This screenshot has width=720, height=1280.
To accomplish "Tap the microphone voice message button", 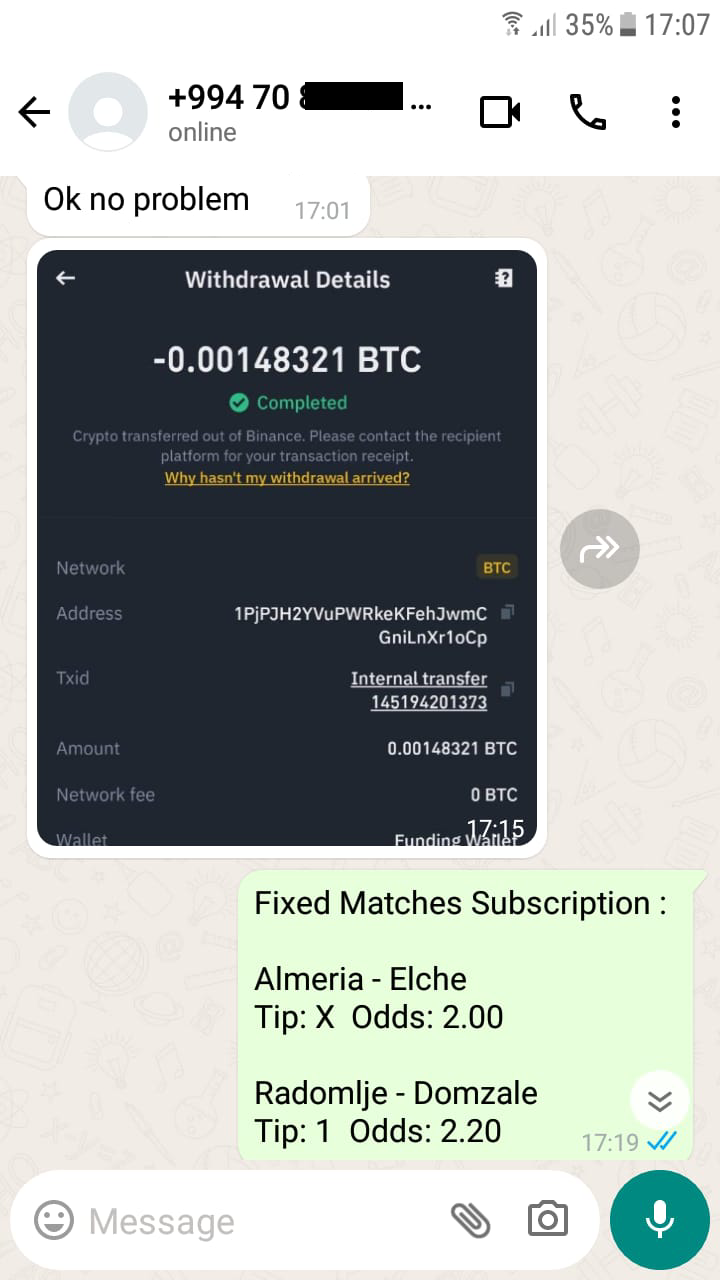I will coord(660,1220).
